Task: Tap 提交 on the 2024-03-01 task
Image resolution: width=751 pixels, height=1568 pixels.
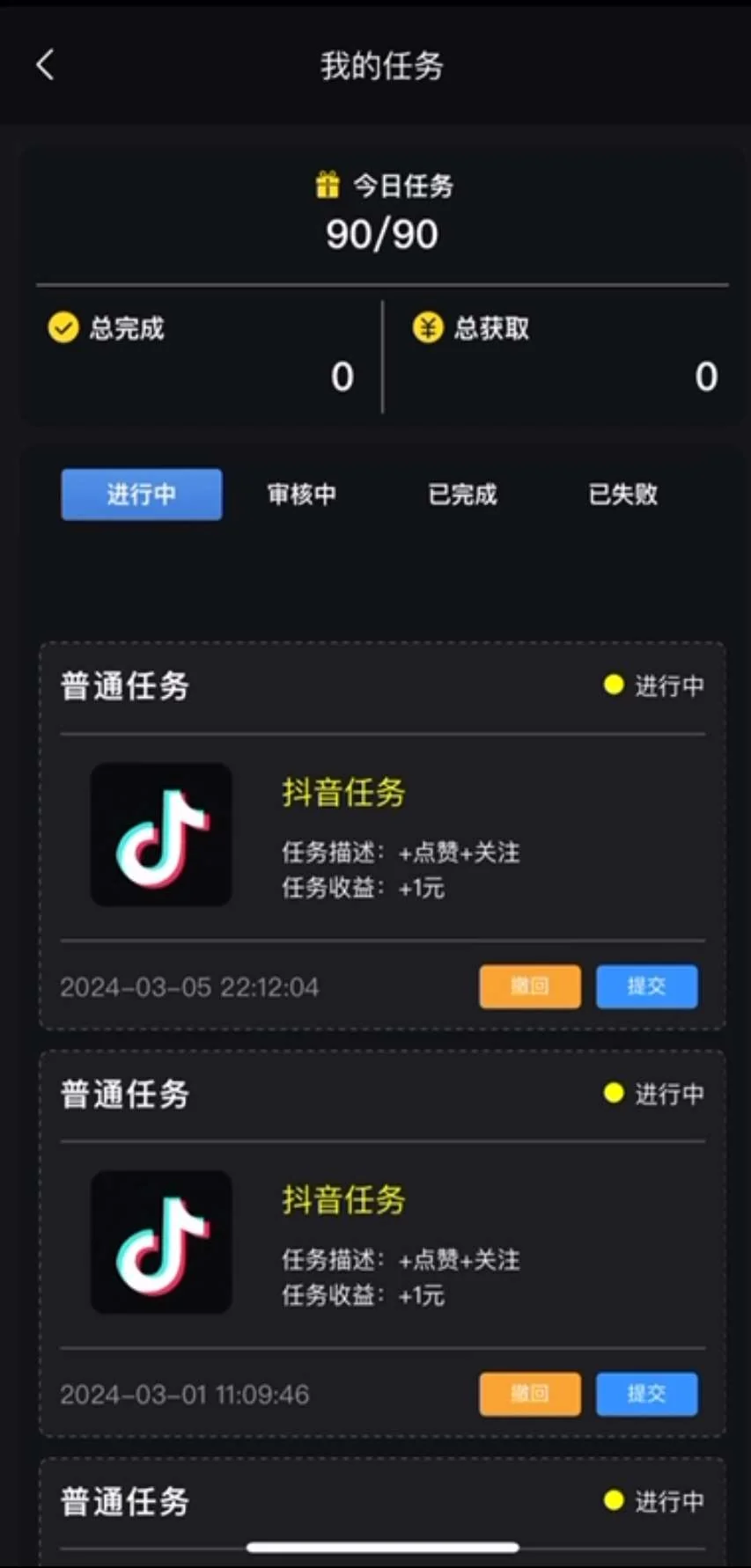Action: (x=646, y=1394)
